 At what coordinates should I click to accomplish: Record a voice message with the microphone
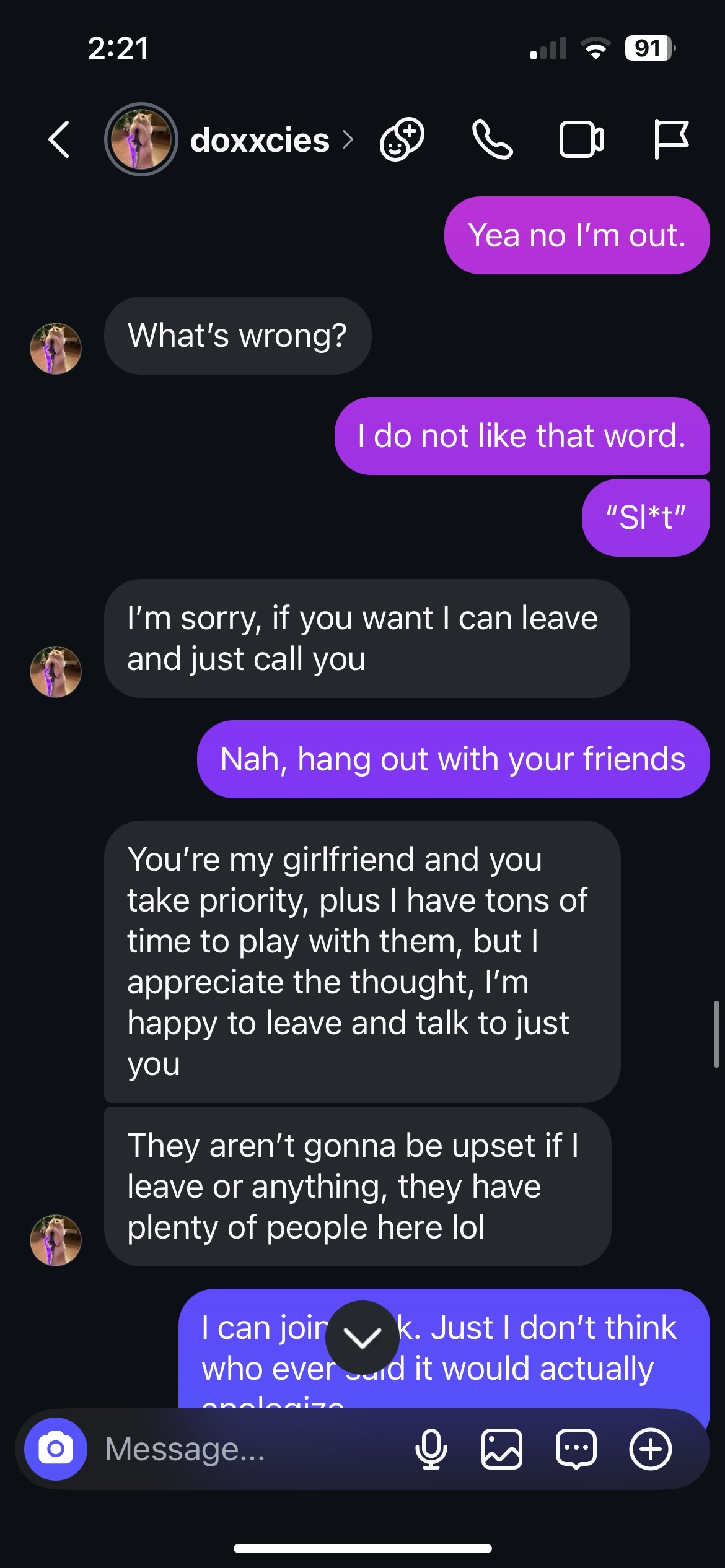pyautogui.click(x=431, y=1449)
